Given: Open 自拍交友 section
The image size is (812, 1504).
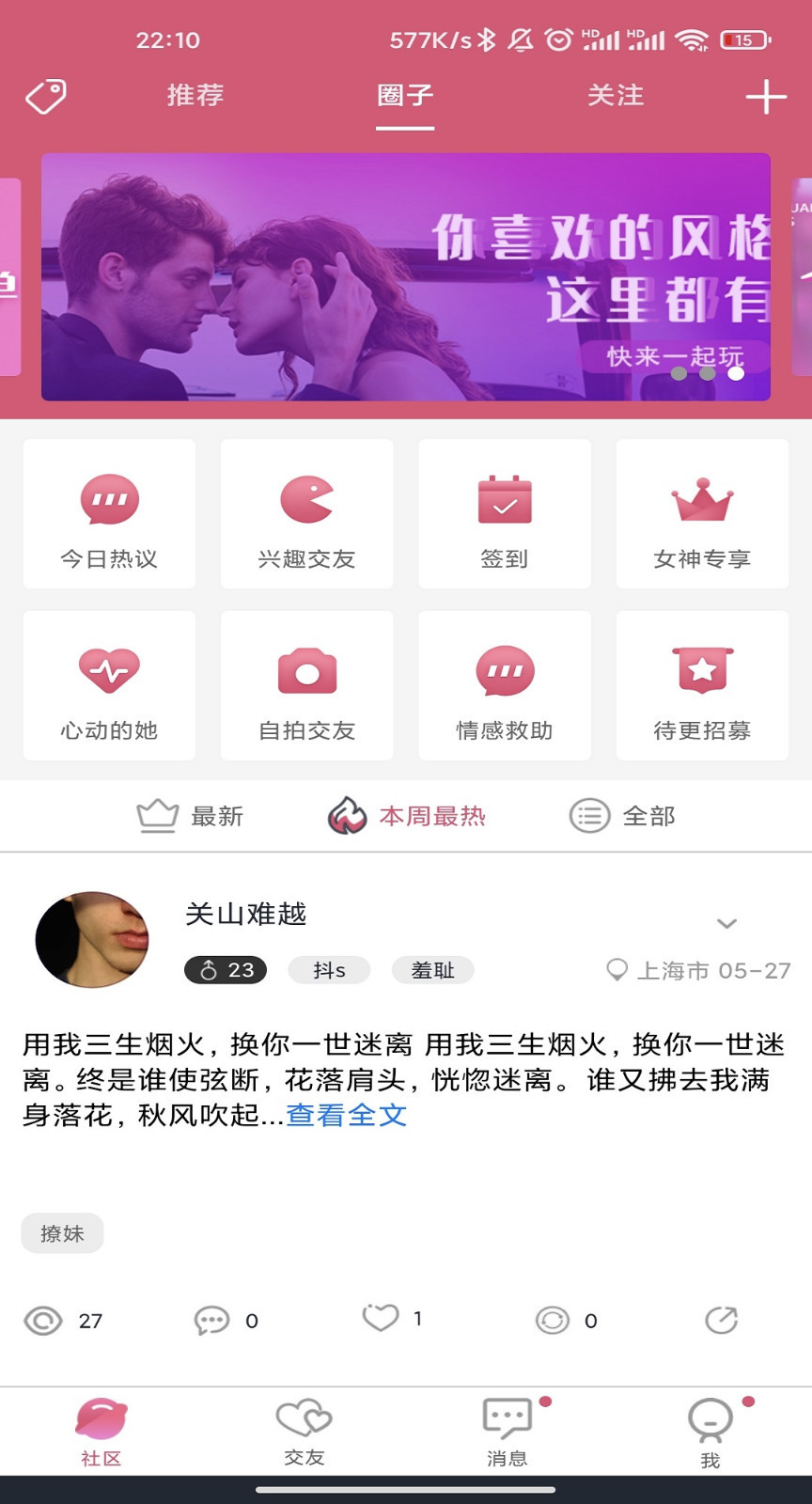Looking at the screenshot, I should click(x=306, y=685).
